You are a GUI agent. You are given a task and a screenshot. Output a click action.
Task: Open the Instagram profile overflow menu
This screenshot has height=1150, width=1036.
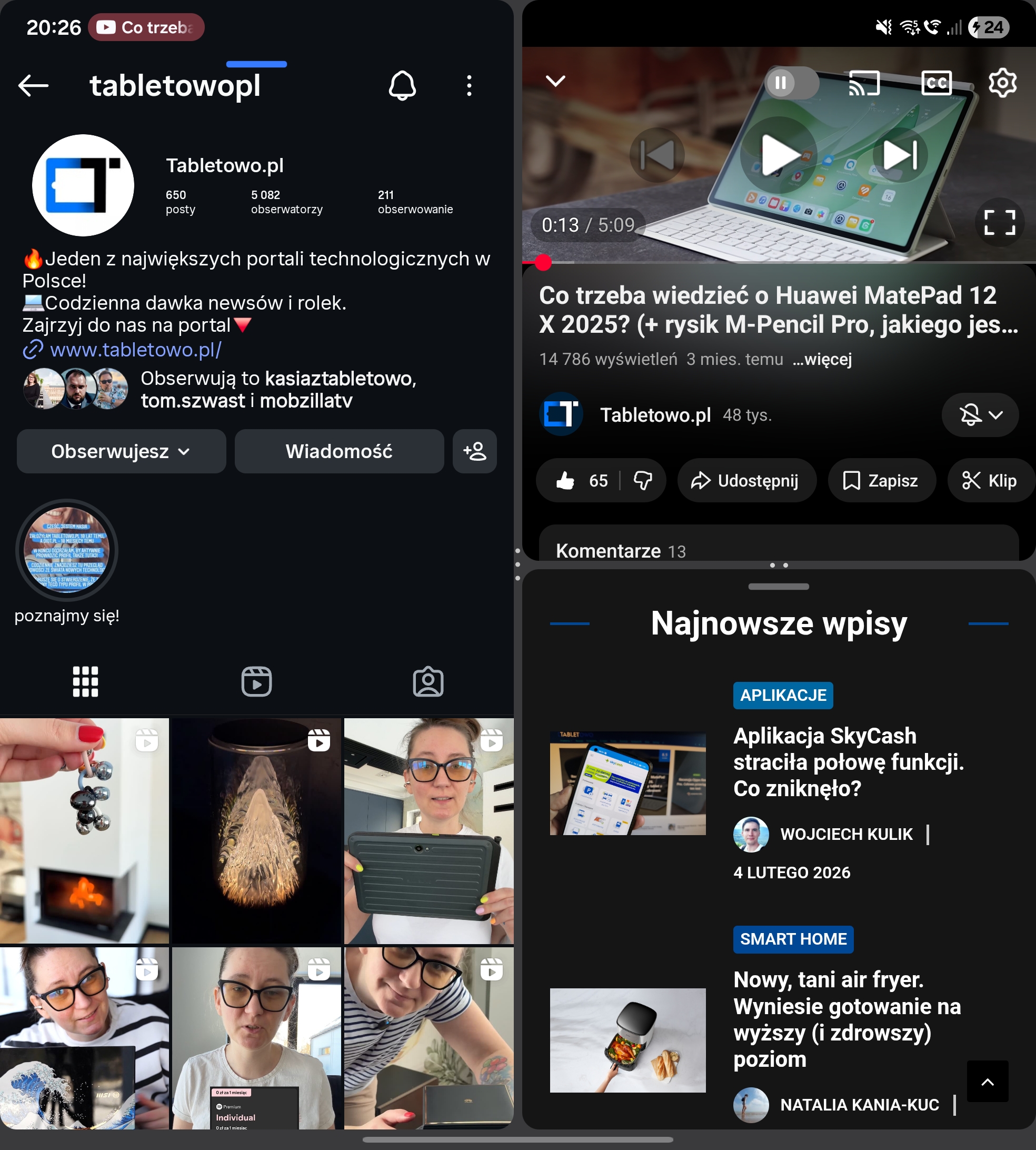click(x=469, y=86)
